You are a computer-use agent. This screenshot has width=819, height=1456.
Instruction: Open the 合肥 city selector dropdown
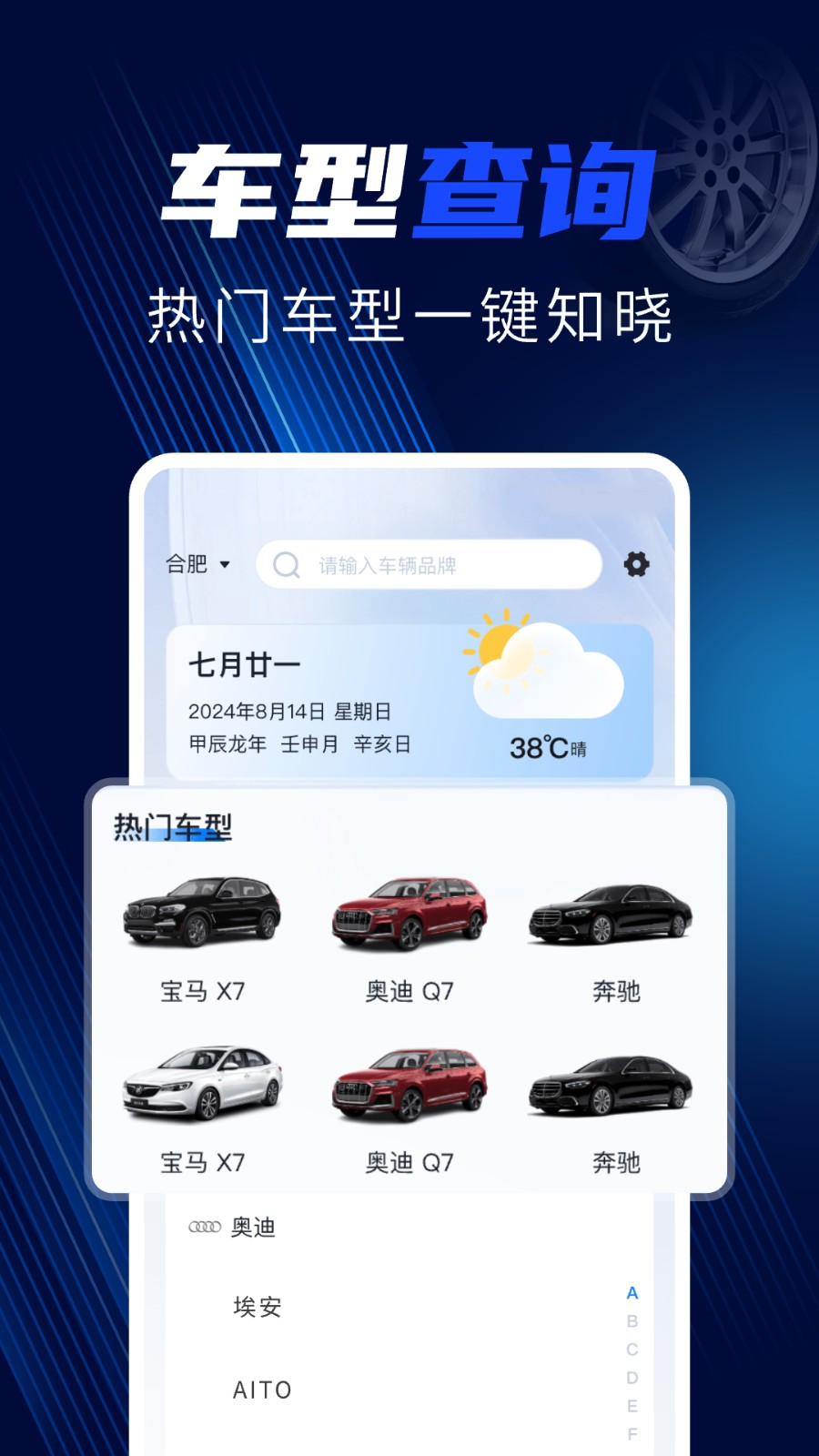195,564
